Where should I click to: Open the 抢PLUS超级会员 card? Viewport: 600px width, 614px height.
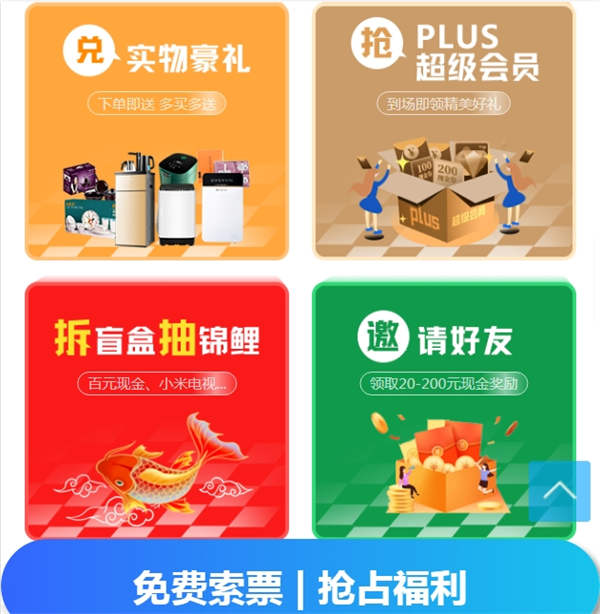(444, 132)
